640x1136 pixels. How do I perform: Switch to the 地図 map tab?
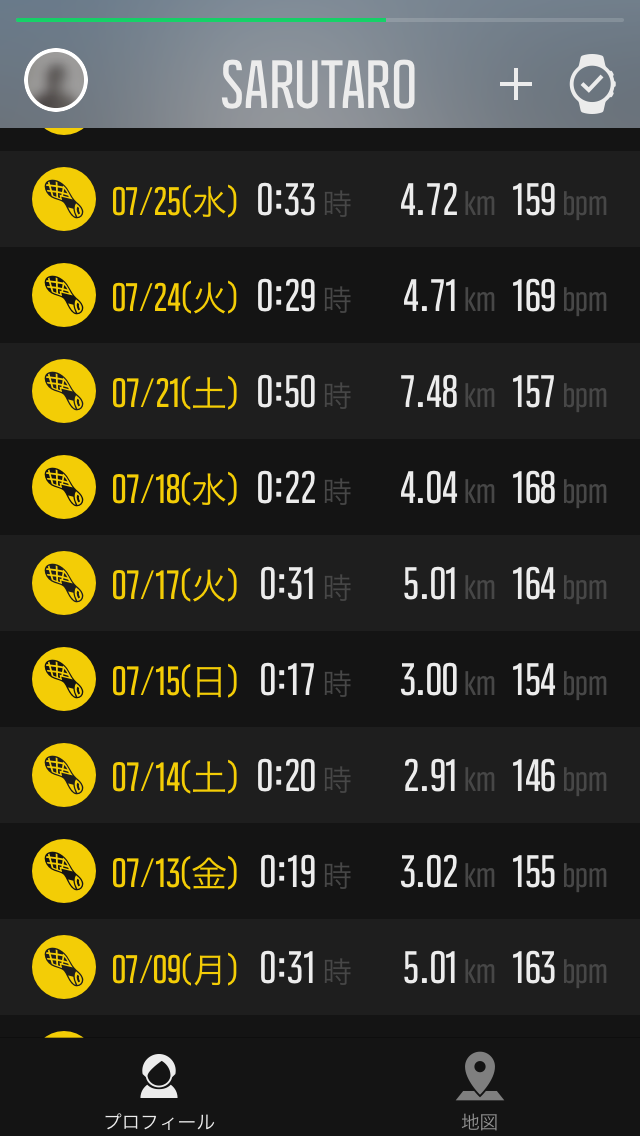pos(480,1090)
